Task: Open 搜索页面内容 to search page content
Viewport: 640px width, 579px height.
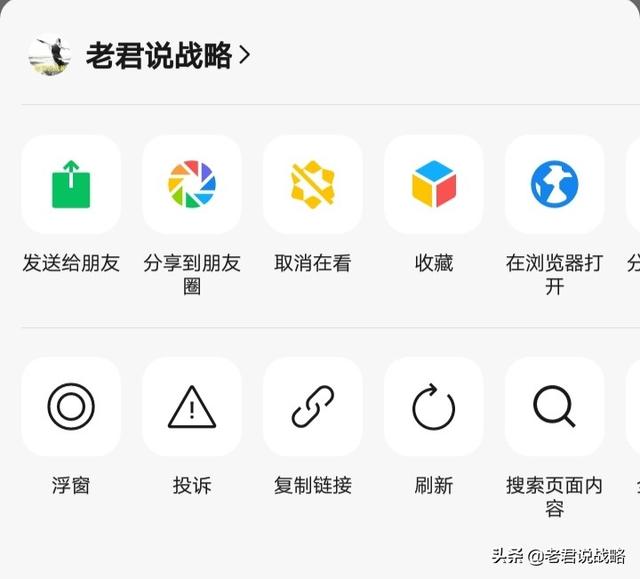Action: [555, 407]
